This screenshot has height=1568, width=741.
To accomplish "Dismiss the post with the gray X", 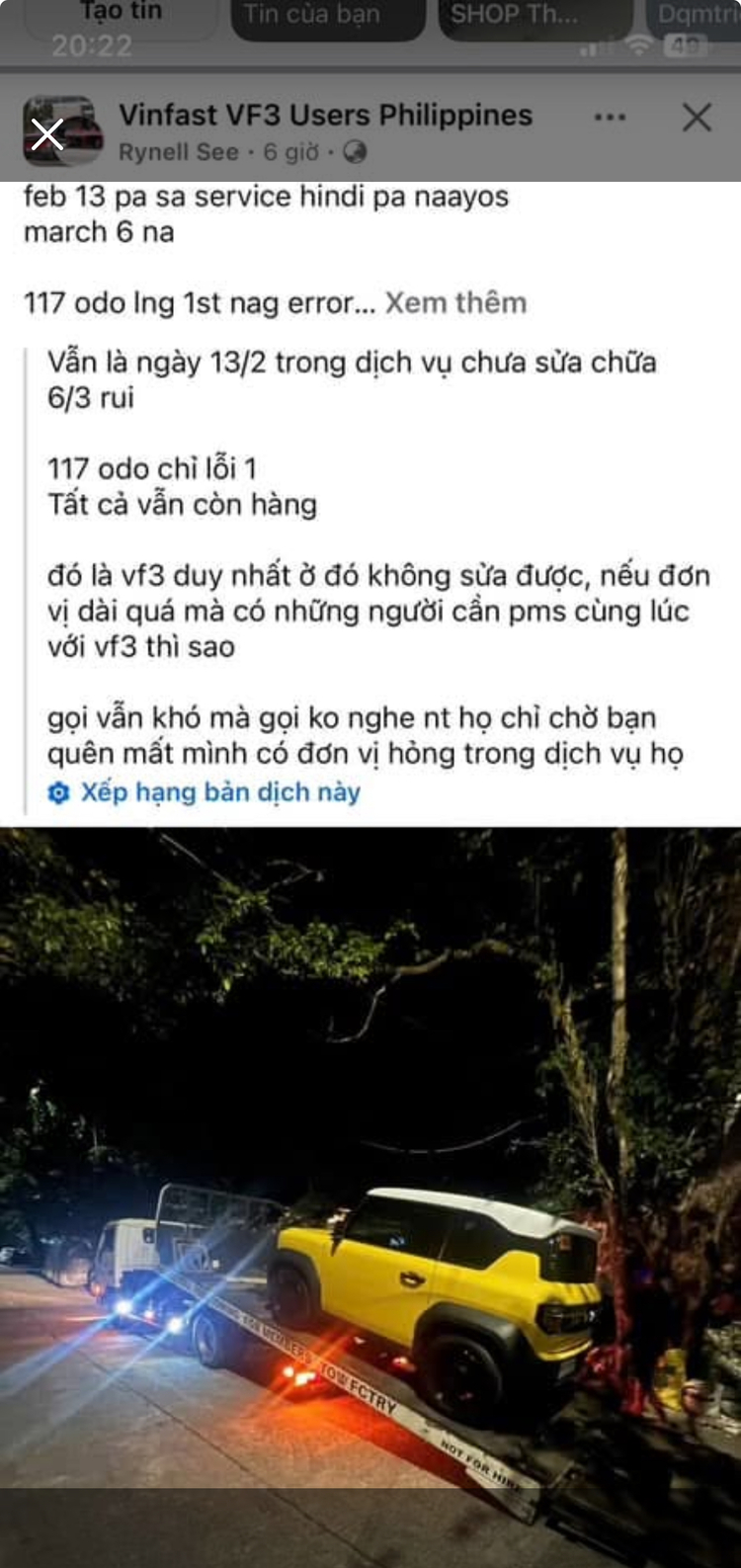I will point(697,118).
